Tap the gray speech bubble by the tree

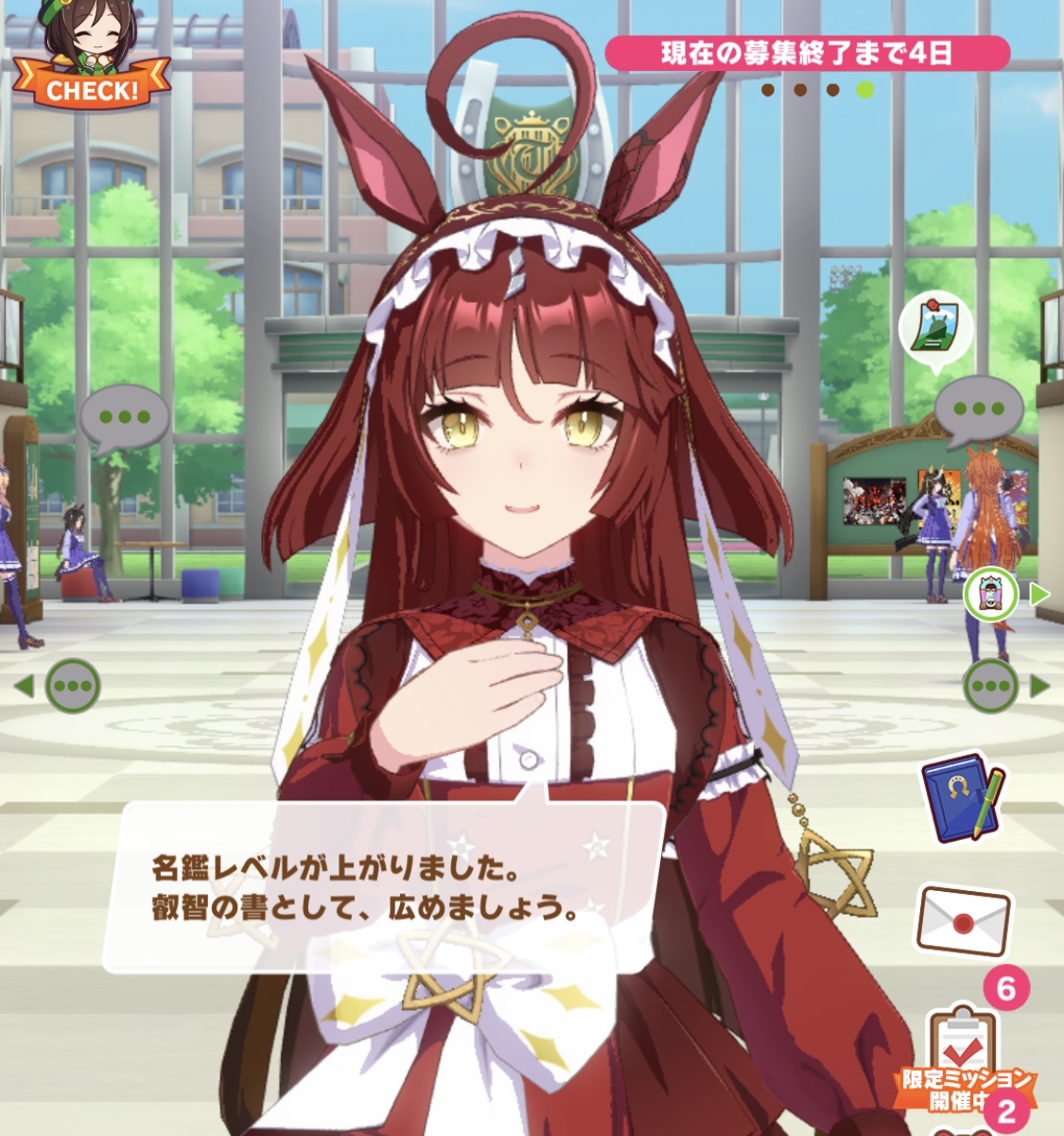point(125,419)
